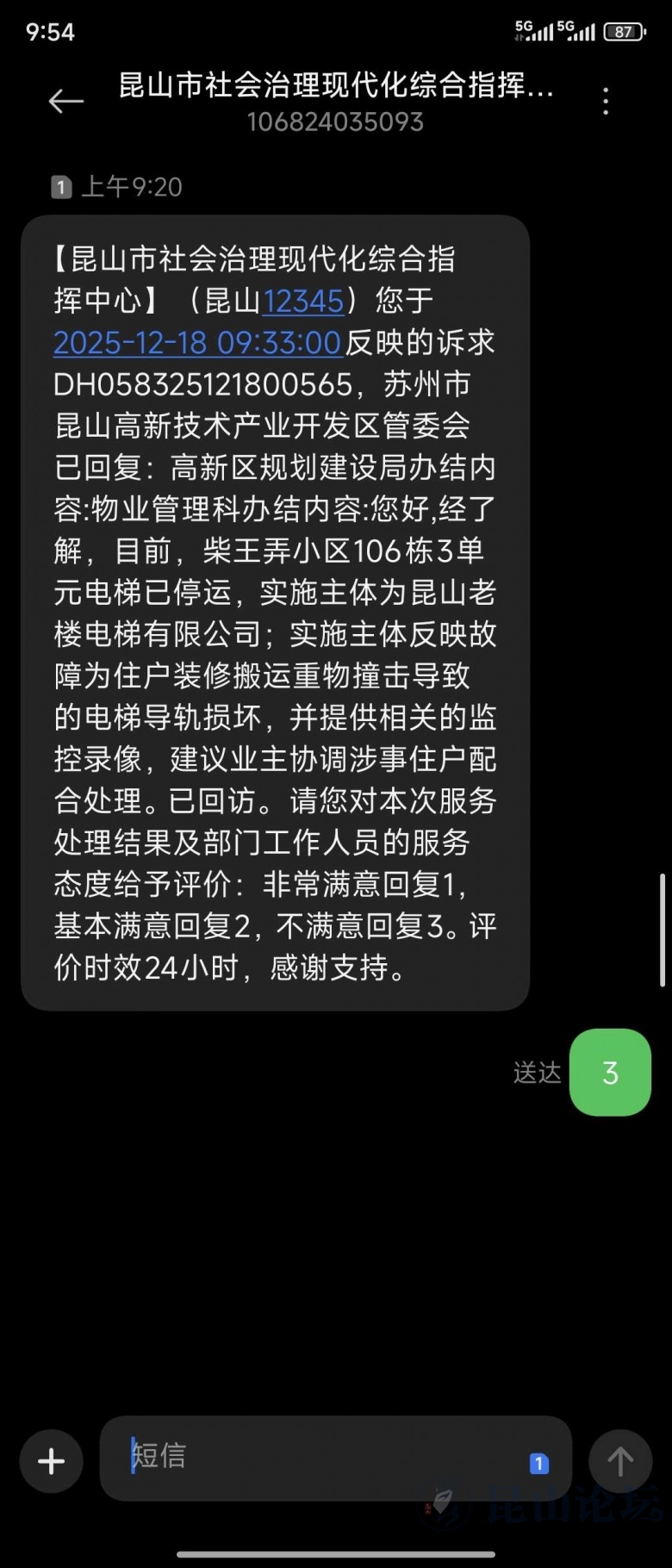Open the three-dot overflow menu
Viewport: 672px width, 1568px height.
click(x=606, y=102)
